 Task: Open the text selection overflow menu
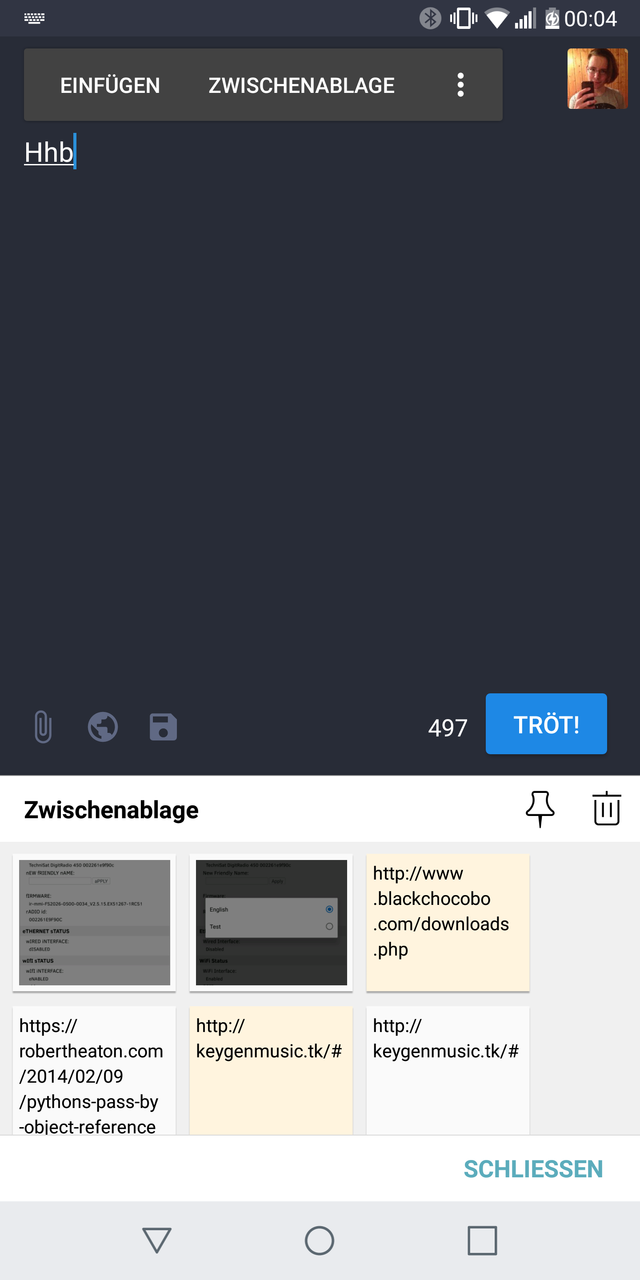coord(460,86)
